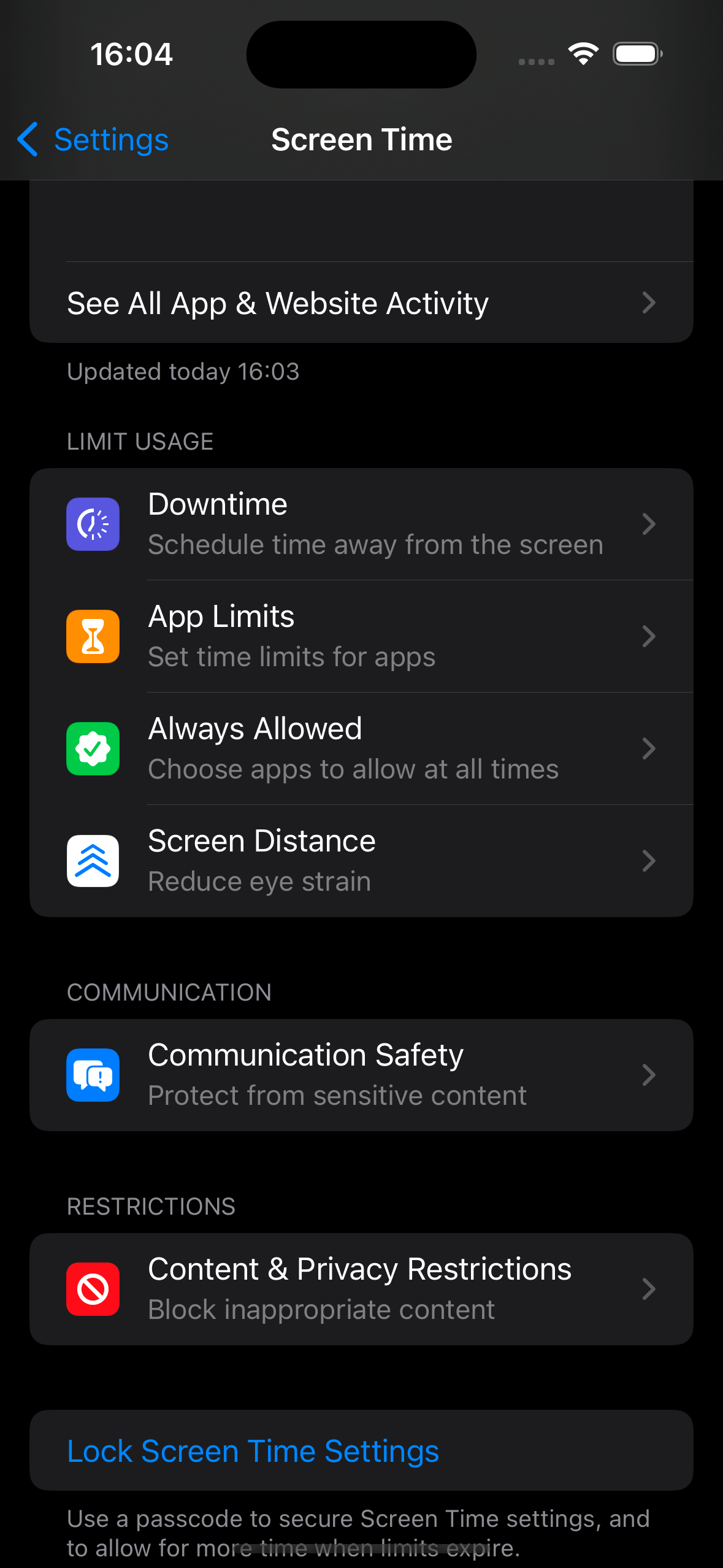Select the orange App Limits icon
The height and width of the screenshot is (1568, 723).
[x=93, y=636]
